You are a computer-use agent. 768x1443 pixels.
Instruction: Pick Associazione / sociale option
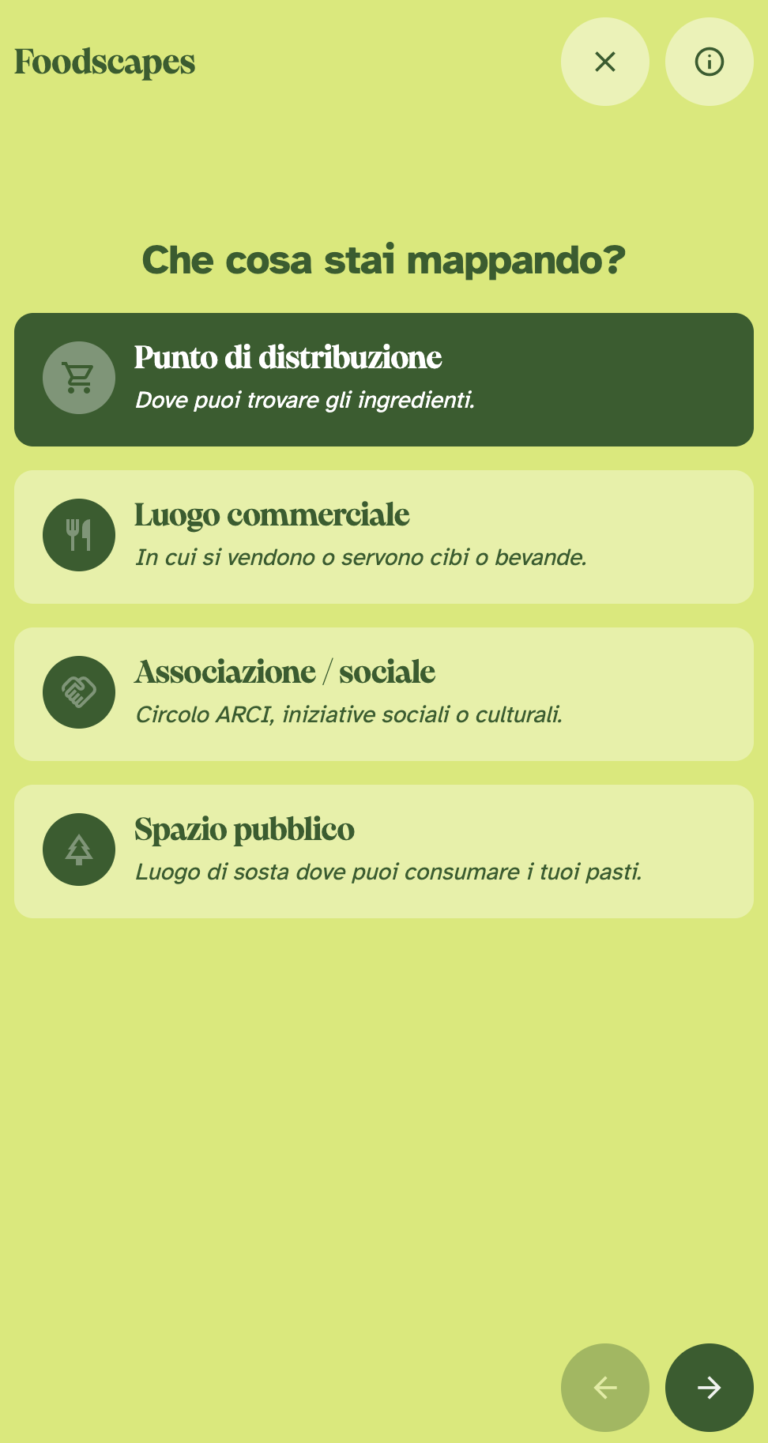pos(383,693)
